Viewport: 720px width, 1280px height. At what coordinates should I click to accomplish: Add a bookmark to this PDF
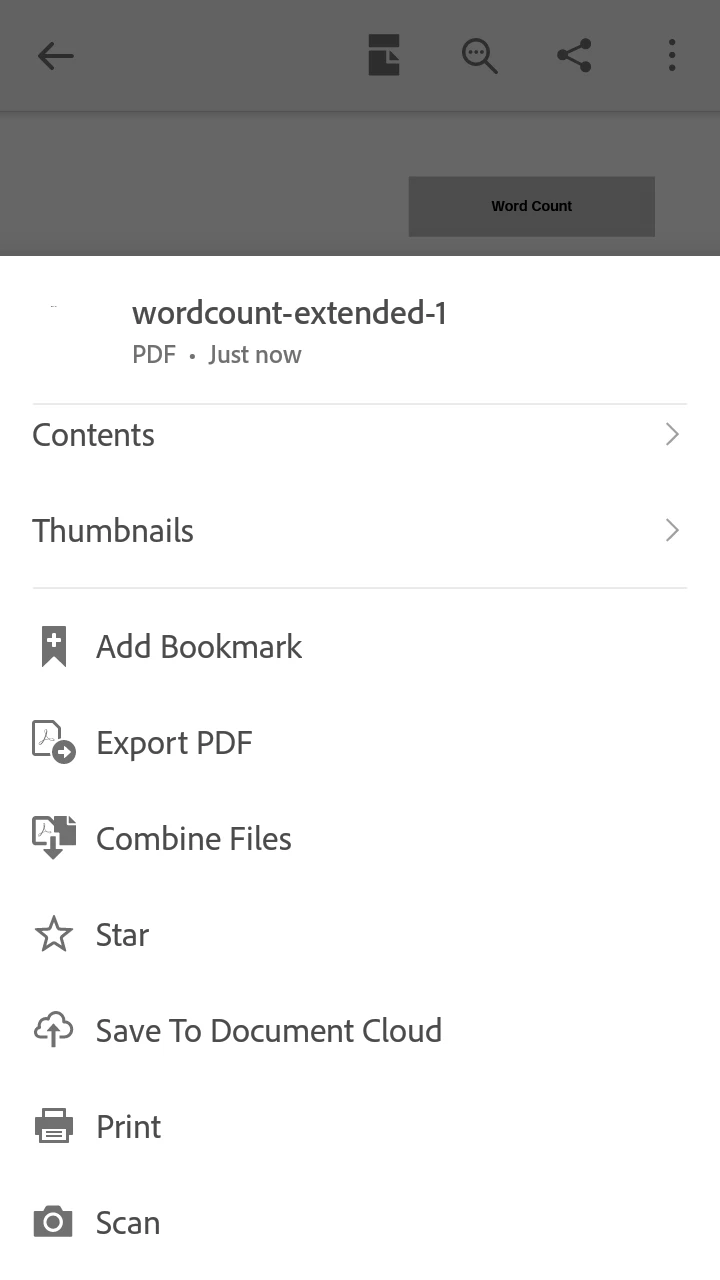(x=199, y=647)
